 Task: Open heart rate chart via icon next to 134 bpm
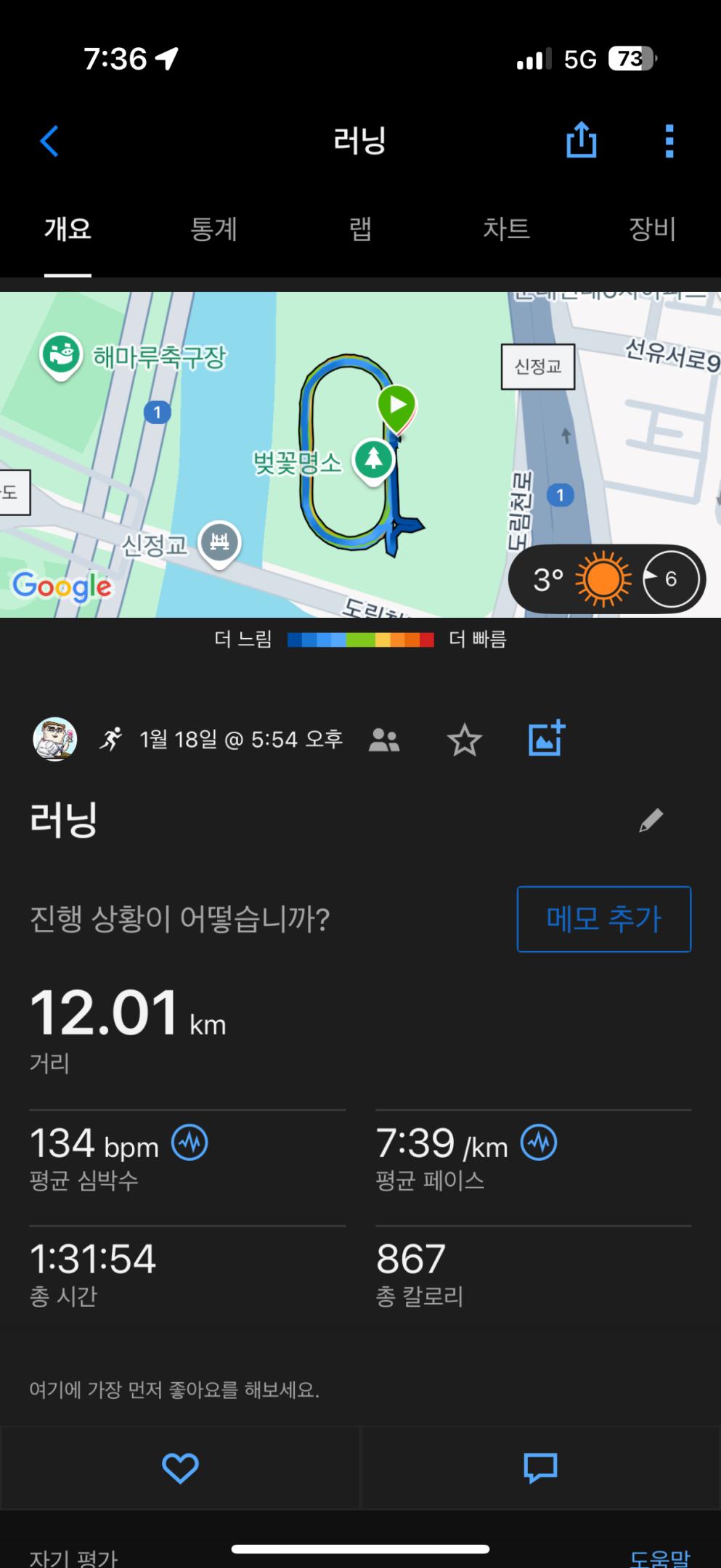189,1142
